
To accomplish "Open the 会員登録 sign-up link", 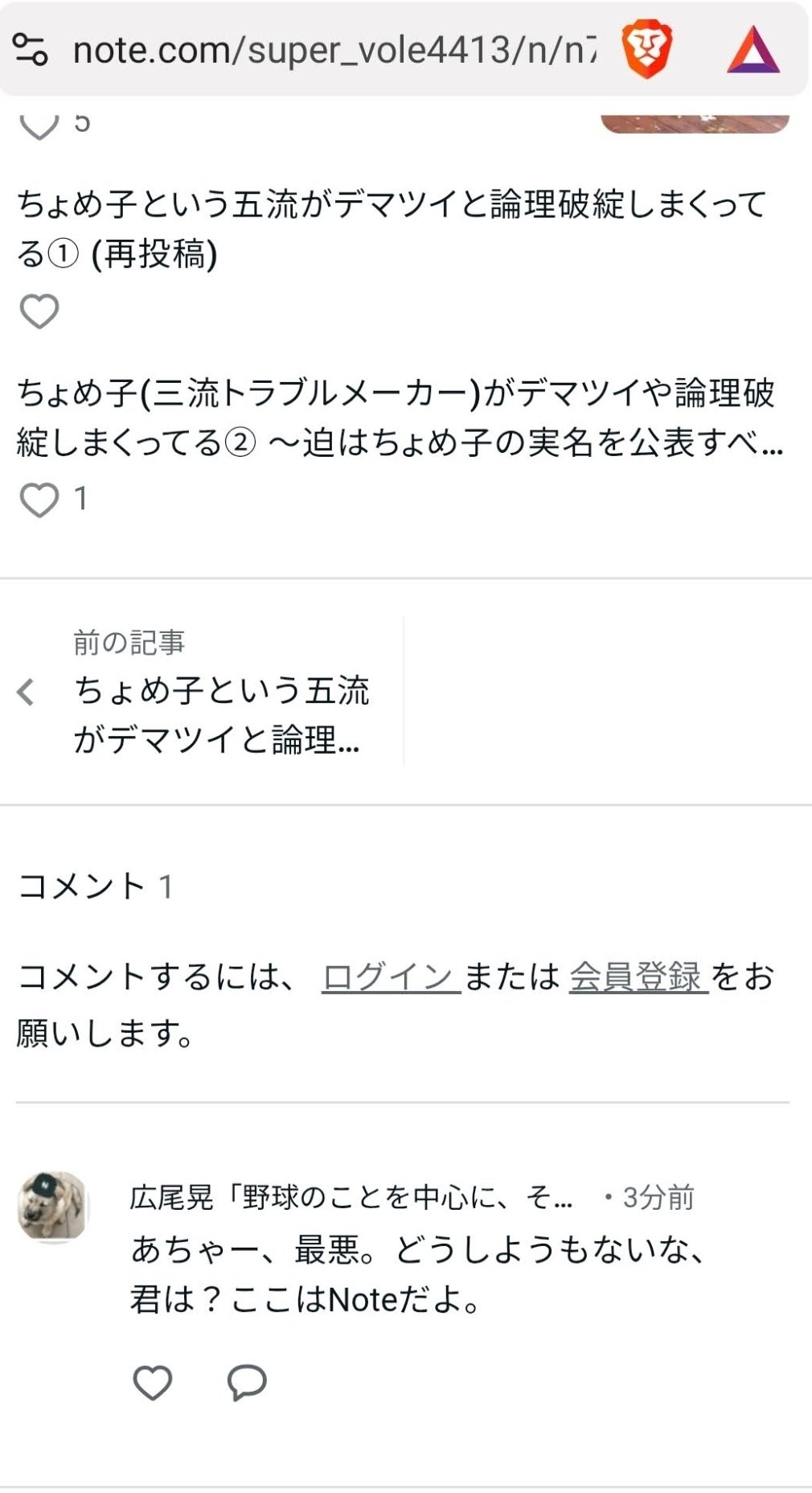I will (x=638, y=977).
